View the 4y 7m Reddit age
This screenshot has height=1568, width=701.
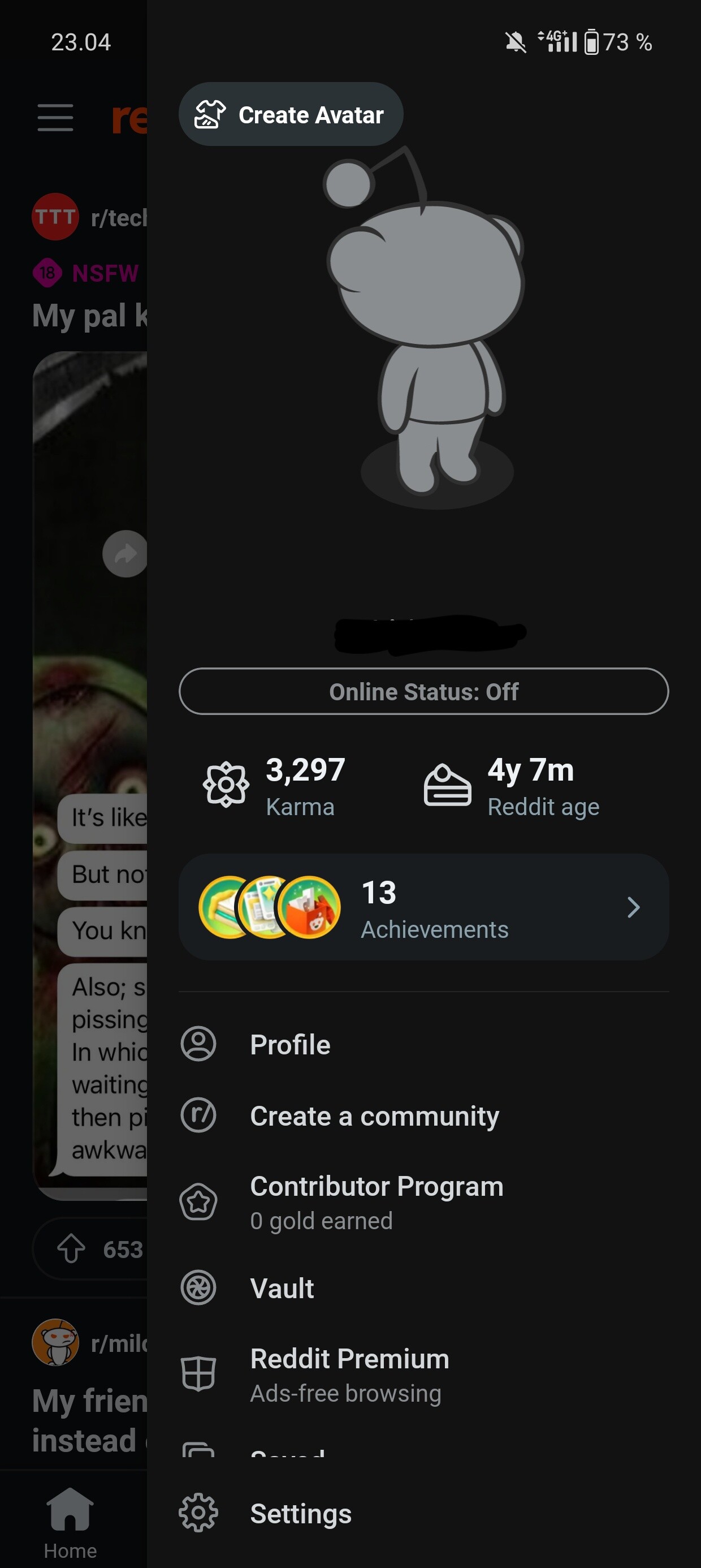pyautogui.click(x=512, y=786)
